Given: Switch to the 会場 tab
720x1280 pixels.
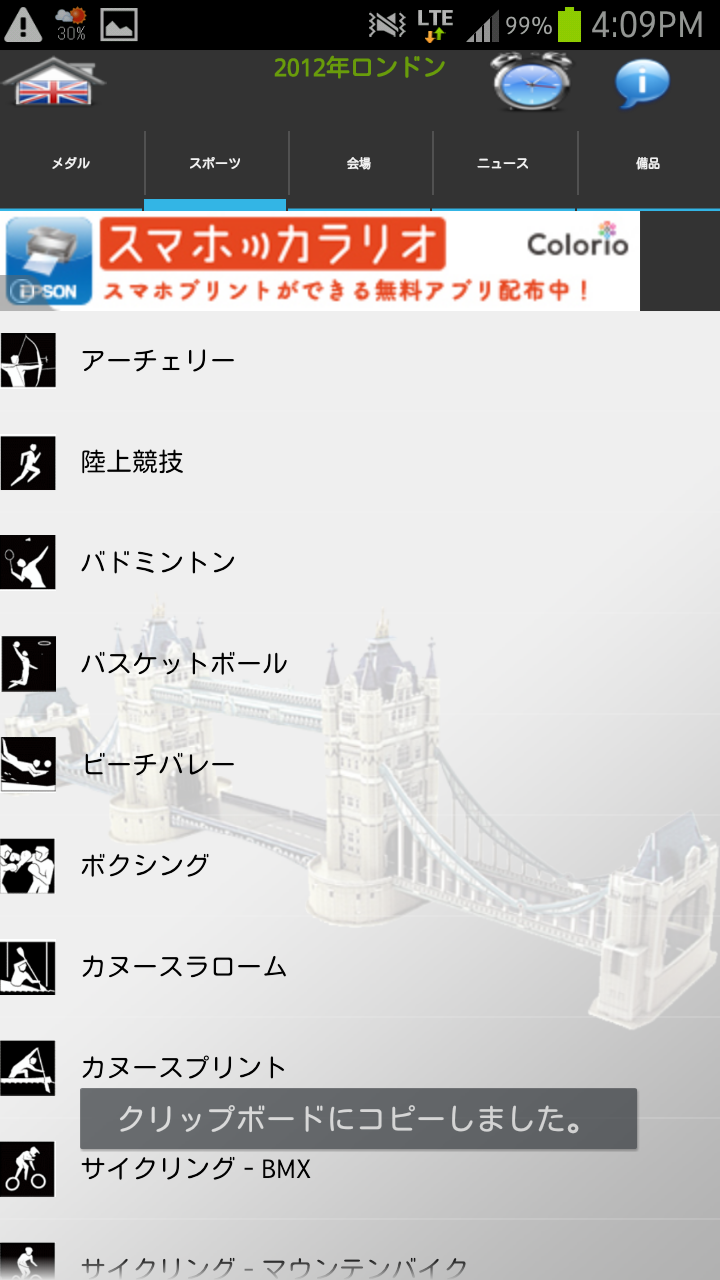Looking at the screenshot, I should click(x=359, y=164).
